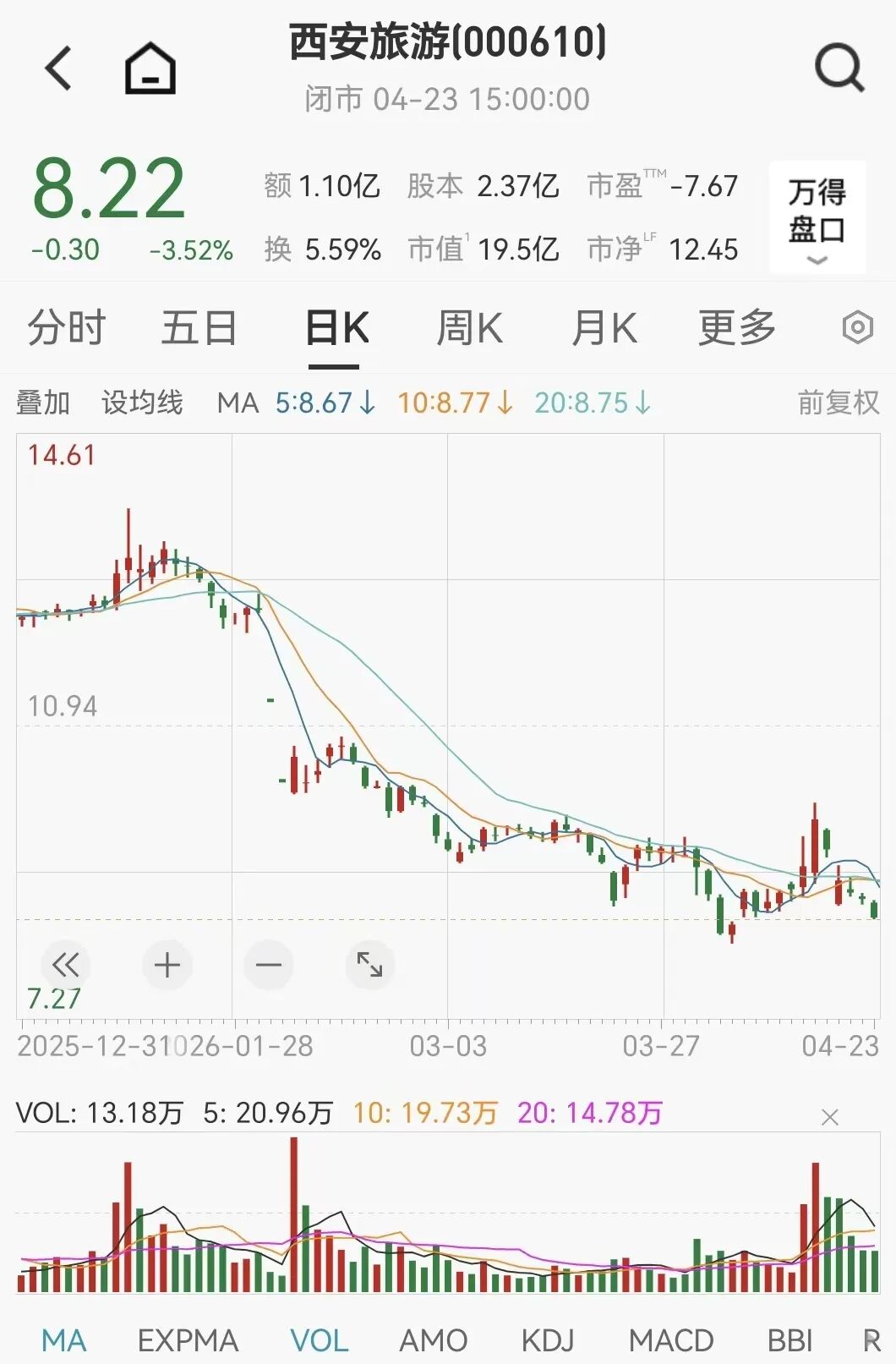Go back to the previous page
The height and width of the screenshot is (1364, 896).
click(58, 68)
